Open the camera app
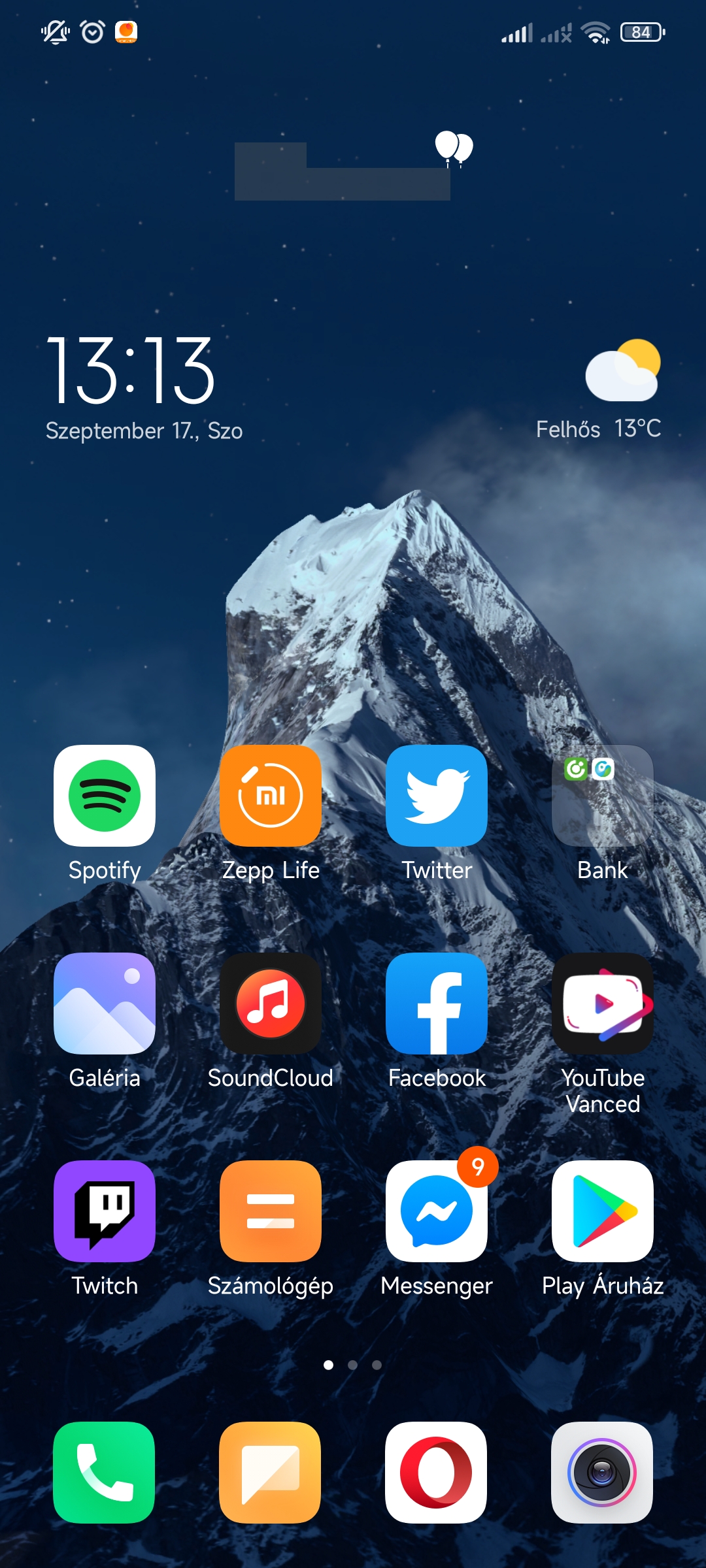Image resolution: width=706 pixels, height=1568 pixels. [603, 1473]
